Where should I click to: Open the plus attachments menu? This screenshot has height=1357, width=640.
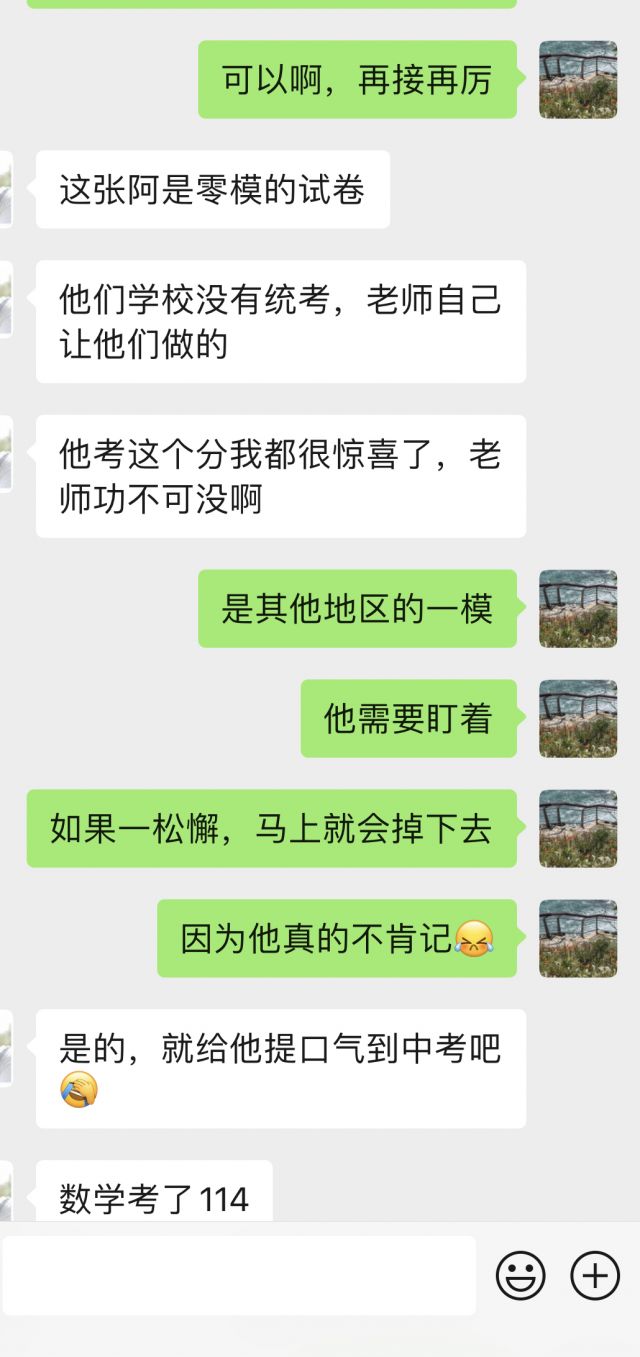point(595,1275)
